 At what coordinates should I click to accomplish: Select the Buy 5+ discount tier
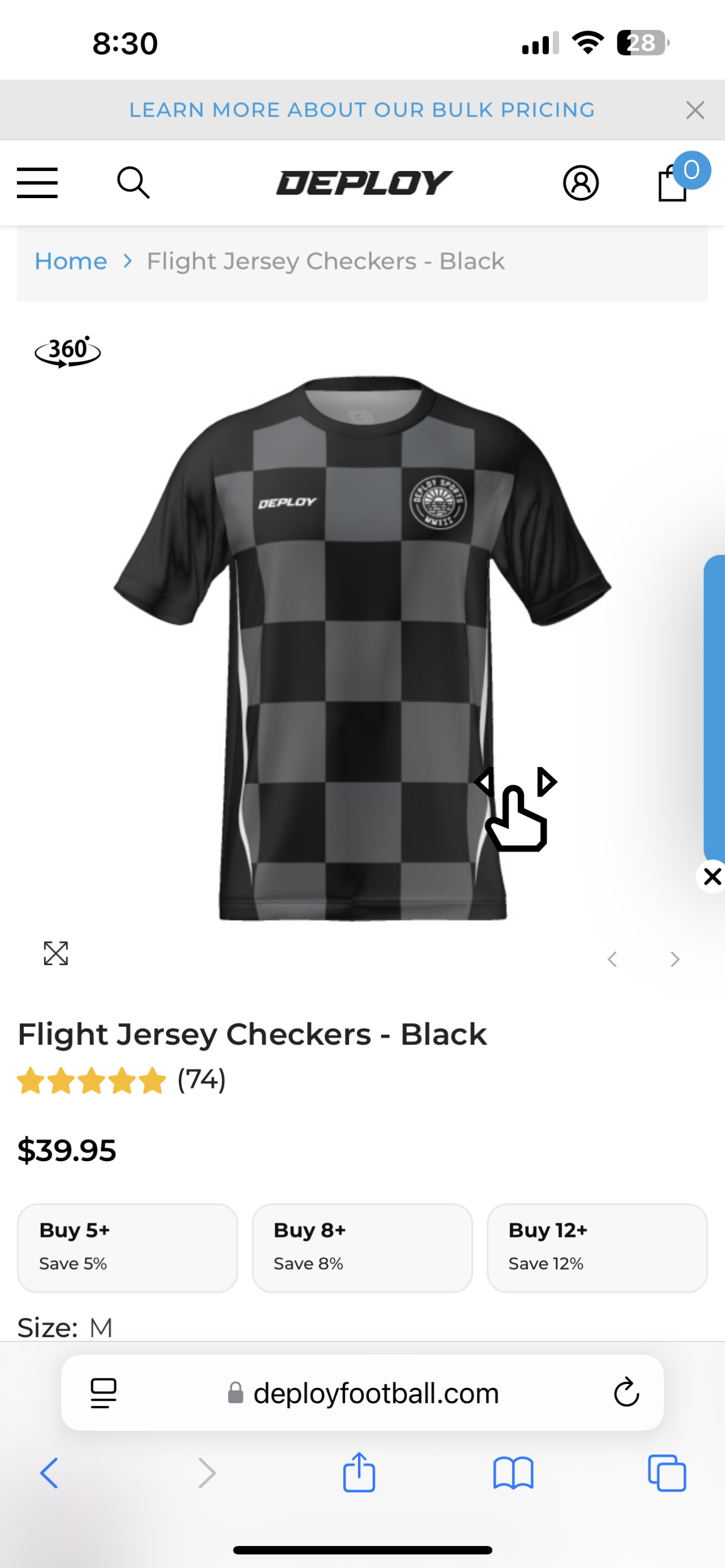click(x=127, y=1247)
